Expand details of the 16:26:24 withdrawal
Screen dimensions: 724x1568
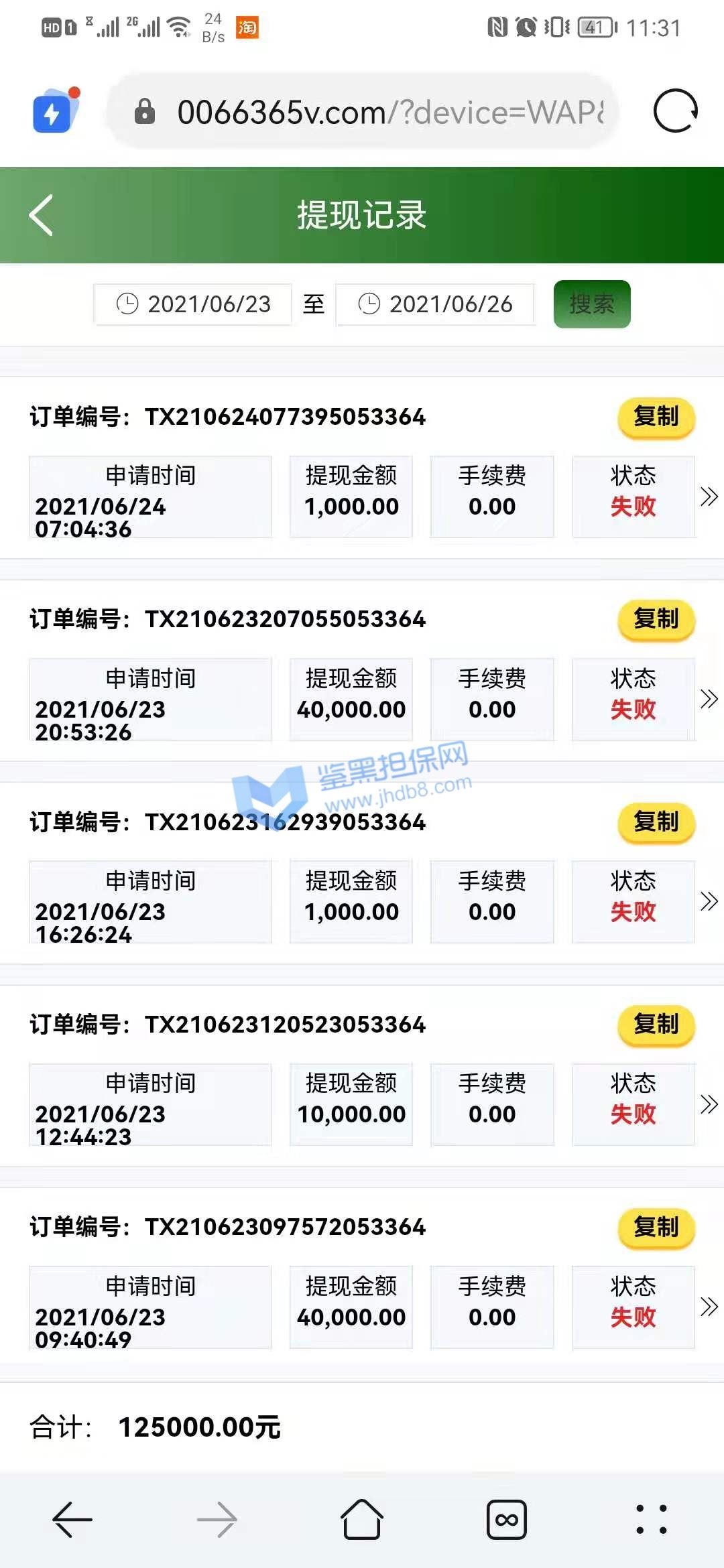coord(709,901)
